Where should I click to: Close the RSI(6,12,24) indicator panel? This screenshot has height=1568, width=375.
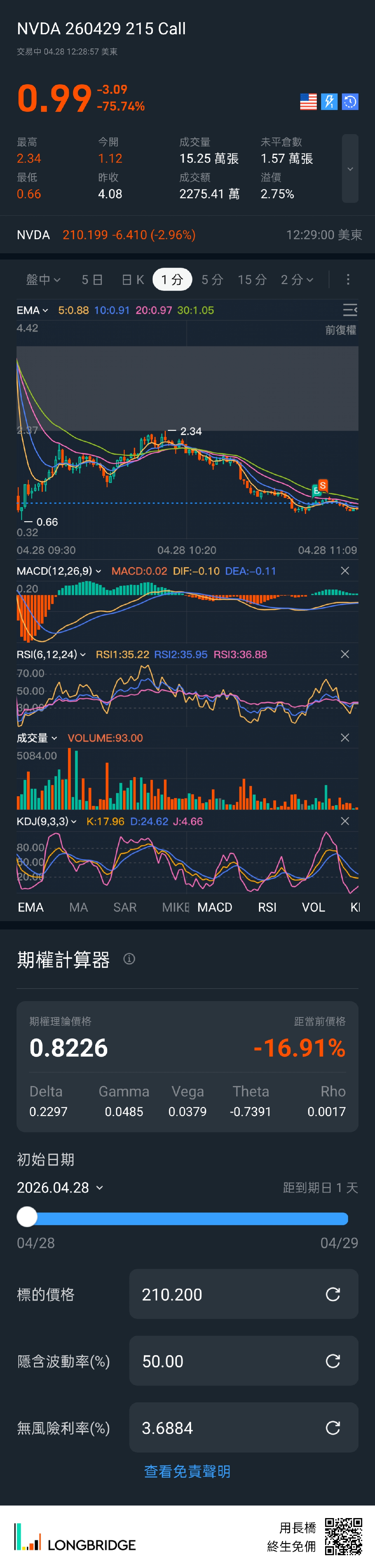pyautogui.click(x=345, y=654)
